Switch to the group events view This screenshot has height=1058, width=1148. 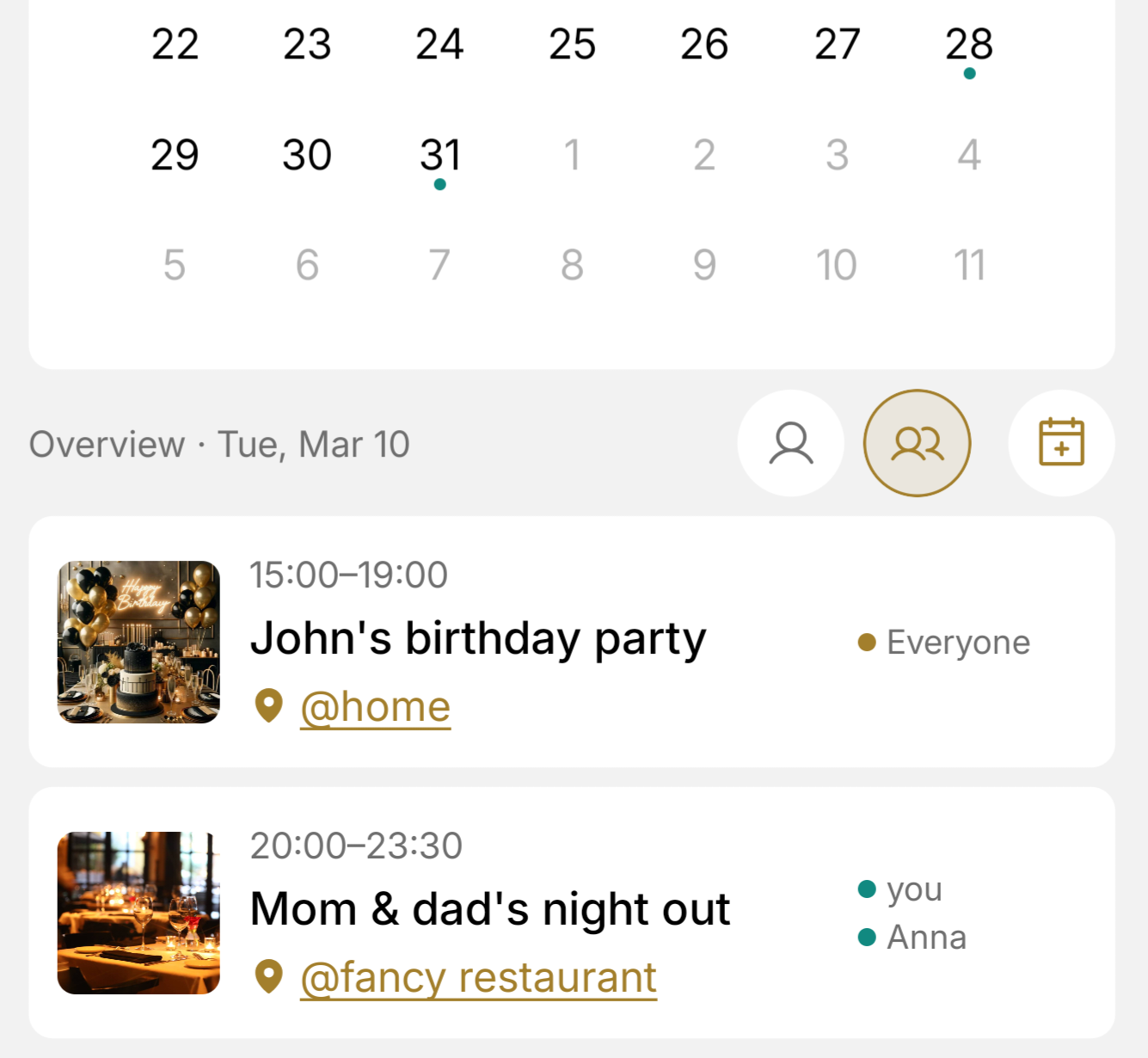coord(917,444)
